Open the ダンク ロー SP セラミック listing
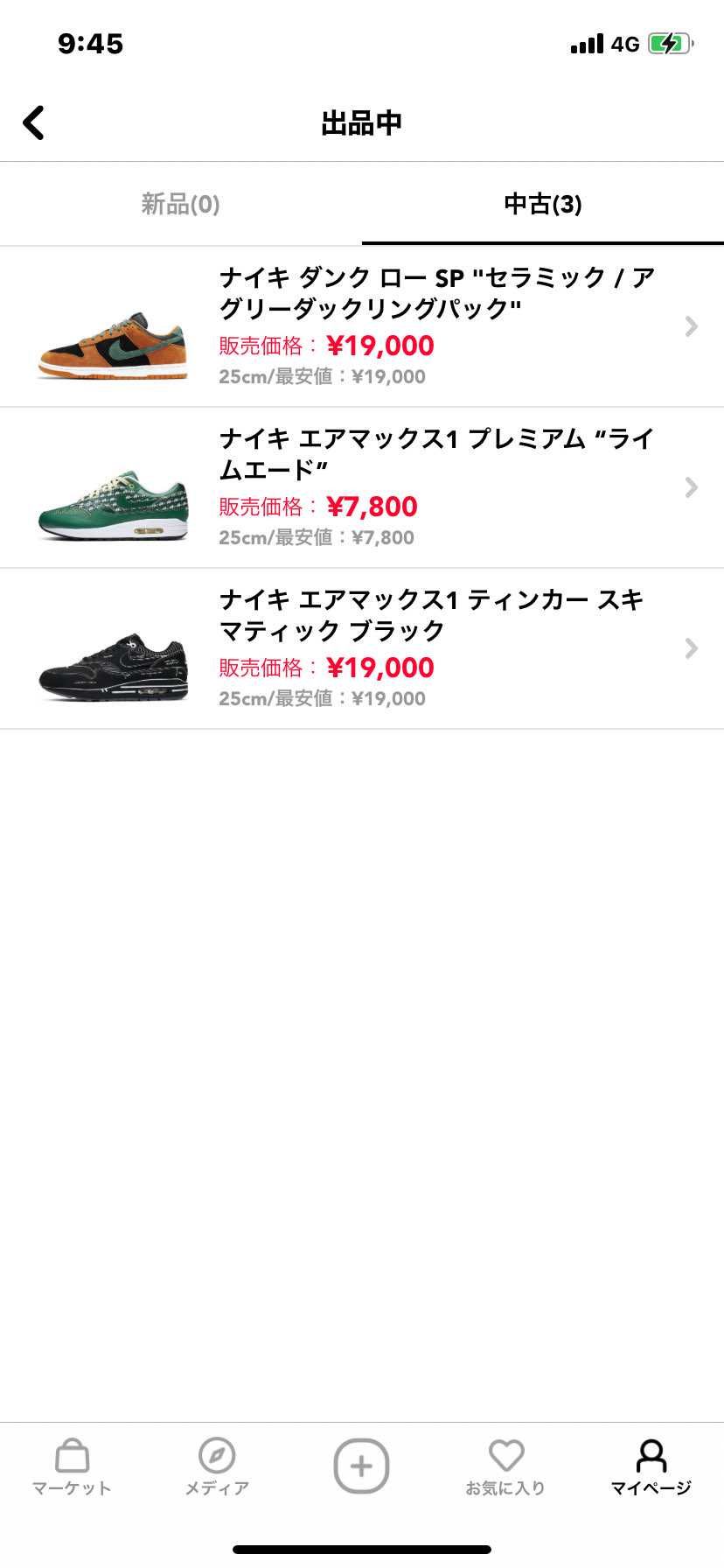Viewport: 724px width, 1568px height. [362, 326]
